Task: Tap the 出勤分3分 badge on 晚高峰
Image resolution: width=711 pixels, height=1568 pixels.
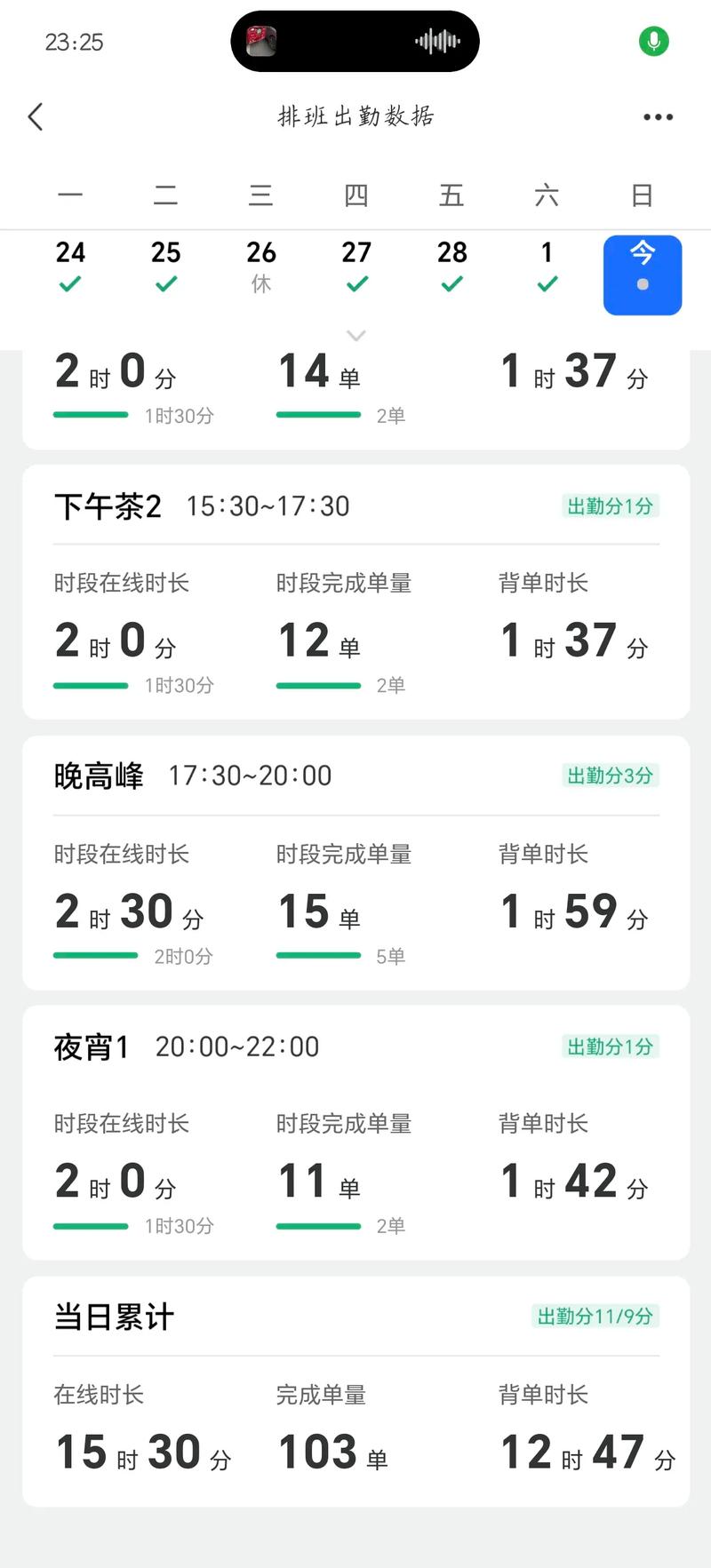Action: pyautogui.click(x=611, y=776)
